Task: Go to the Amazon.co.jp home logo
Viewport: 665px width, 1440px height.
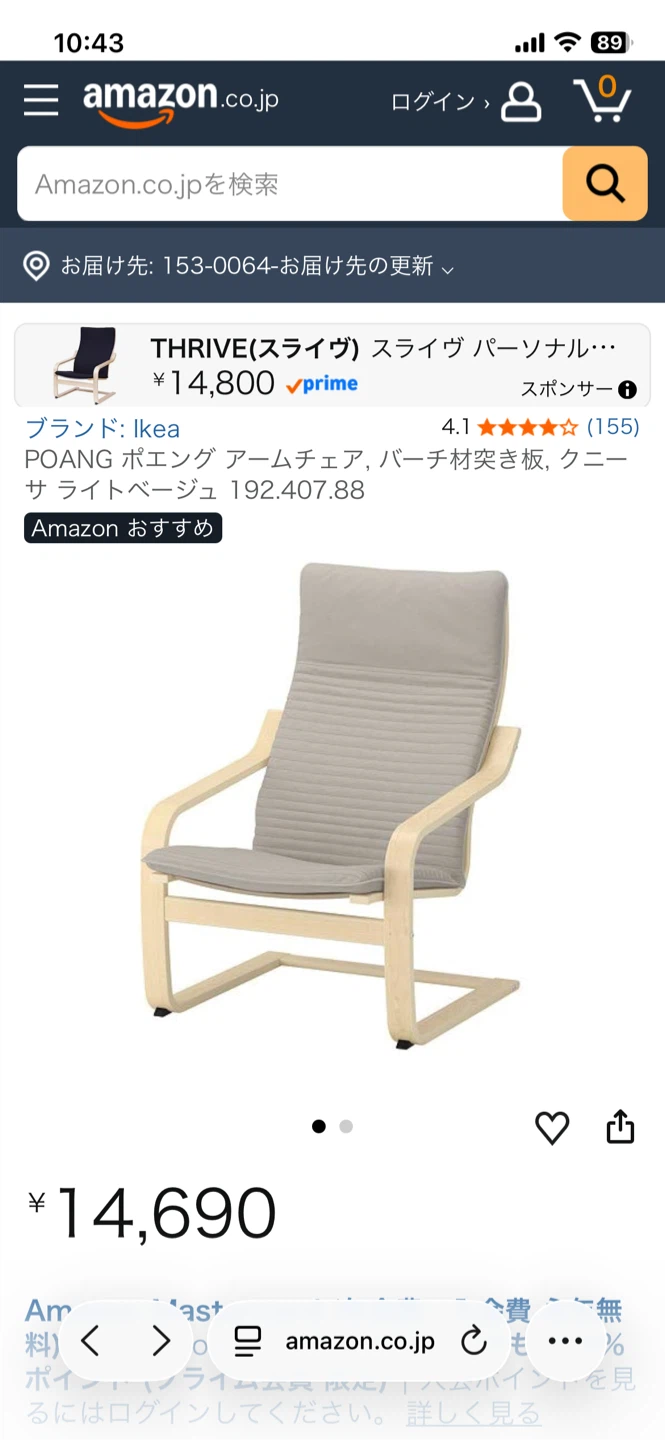Action: (181, 102)
